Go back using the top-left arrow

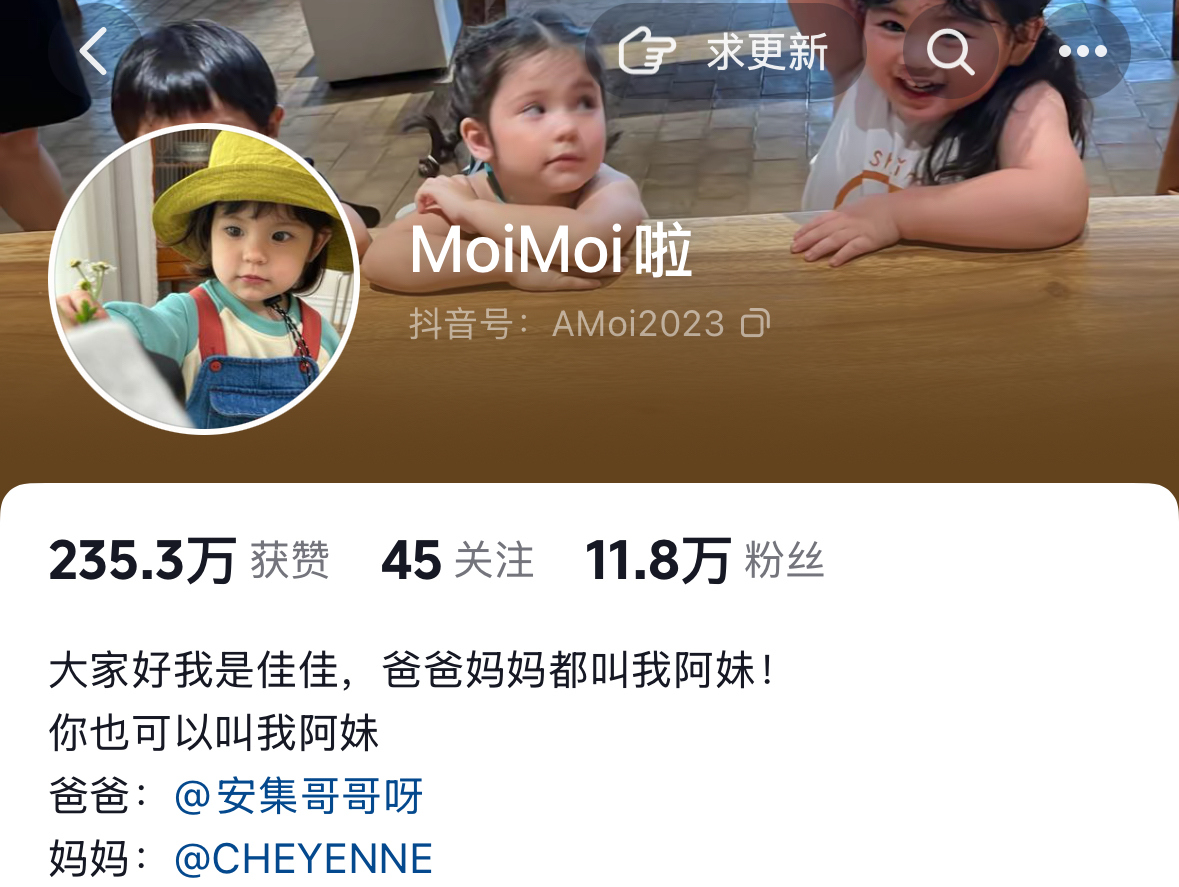pos(93,52)
